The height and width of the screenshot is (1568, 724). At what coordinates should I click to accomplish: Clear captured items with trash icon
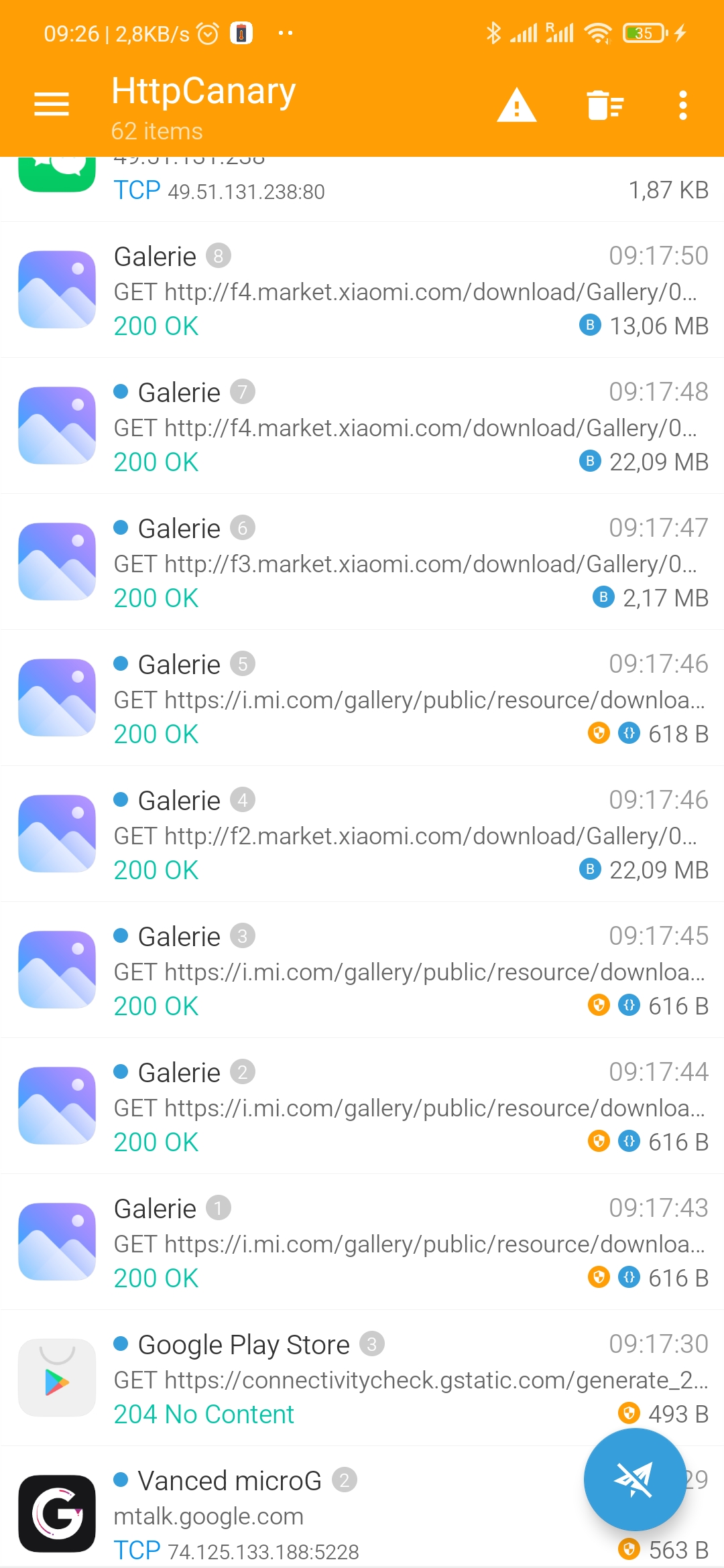(x=605, y=105)
